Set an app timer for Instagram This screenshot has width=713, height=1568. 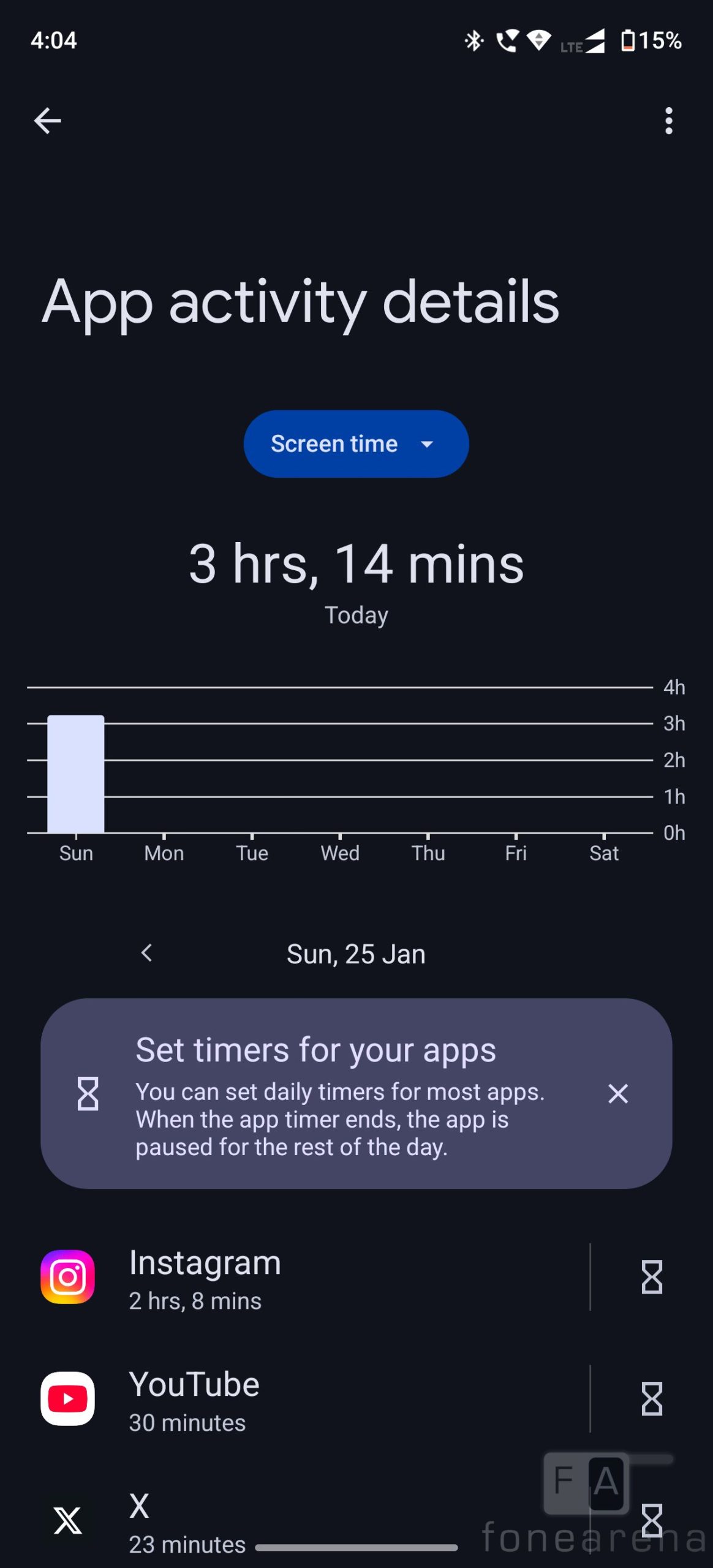(x=652, y=1277)
